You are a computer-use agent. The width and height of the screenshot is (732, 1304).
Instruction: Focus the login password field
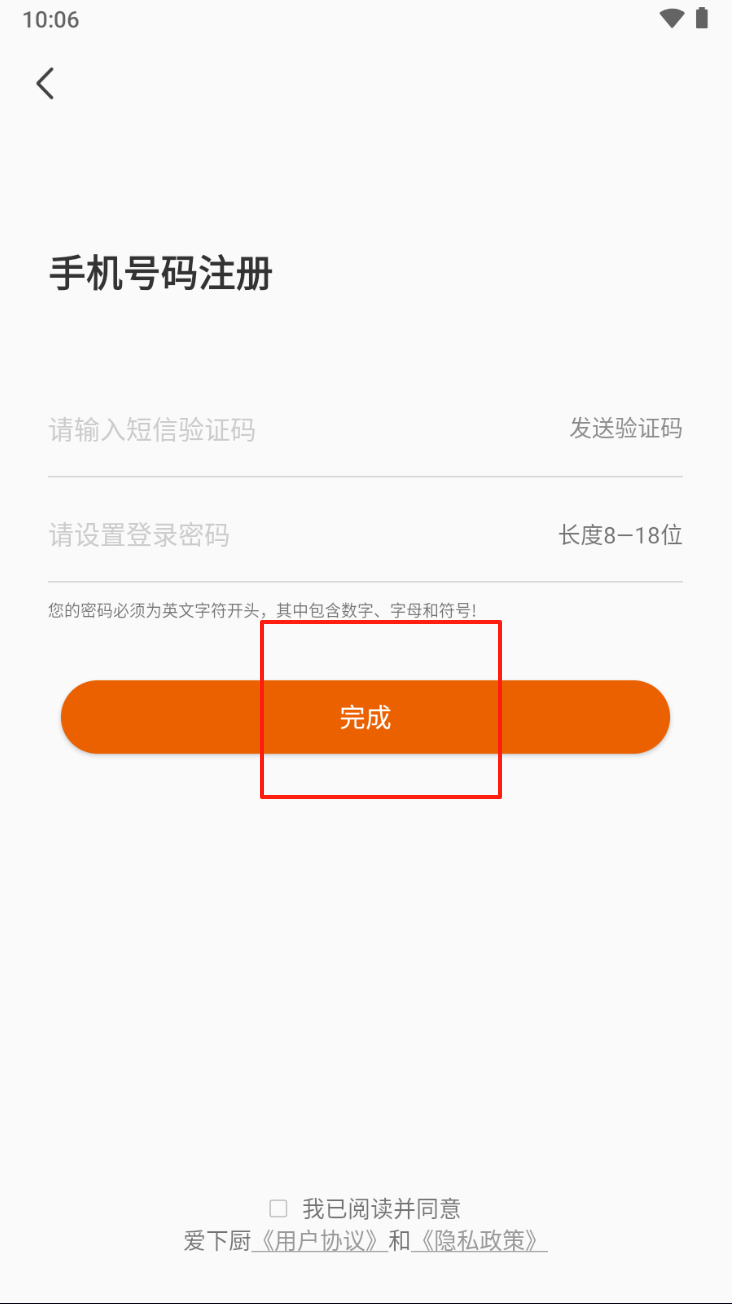pos(298,535)
